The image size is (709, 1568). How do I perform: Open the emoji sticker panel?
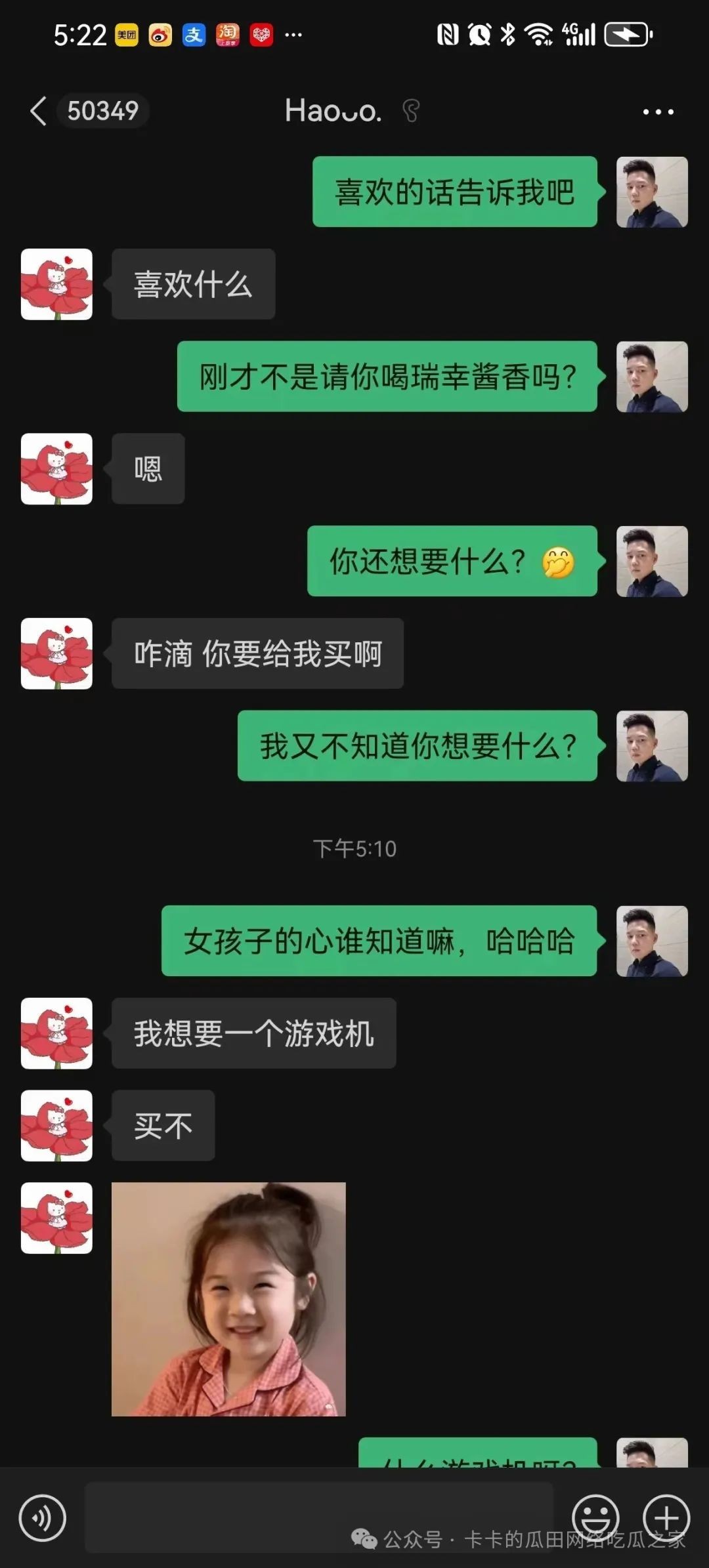coord(595,1517)
